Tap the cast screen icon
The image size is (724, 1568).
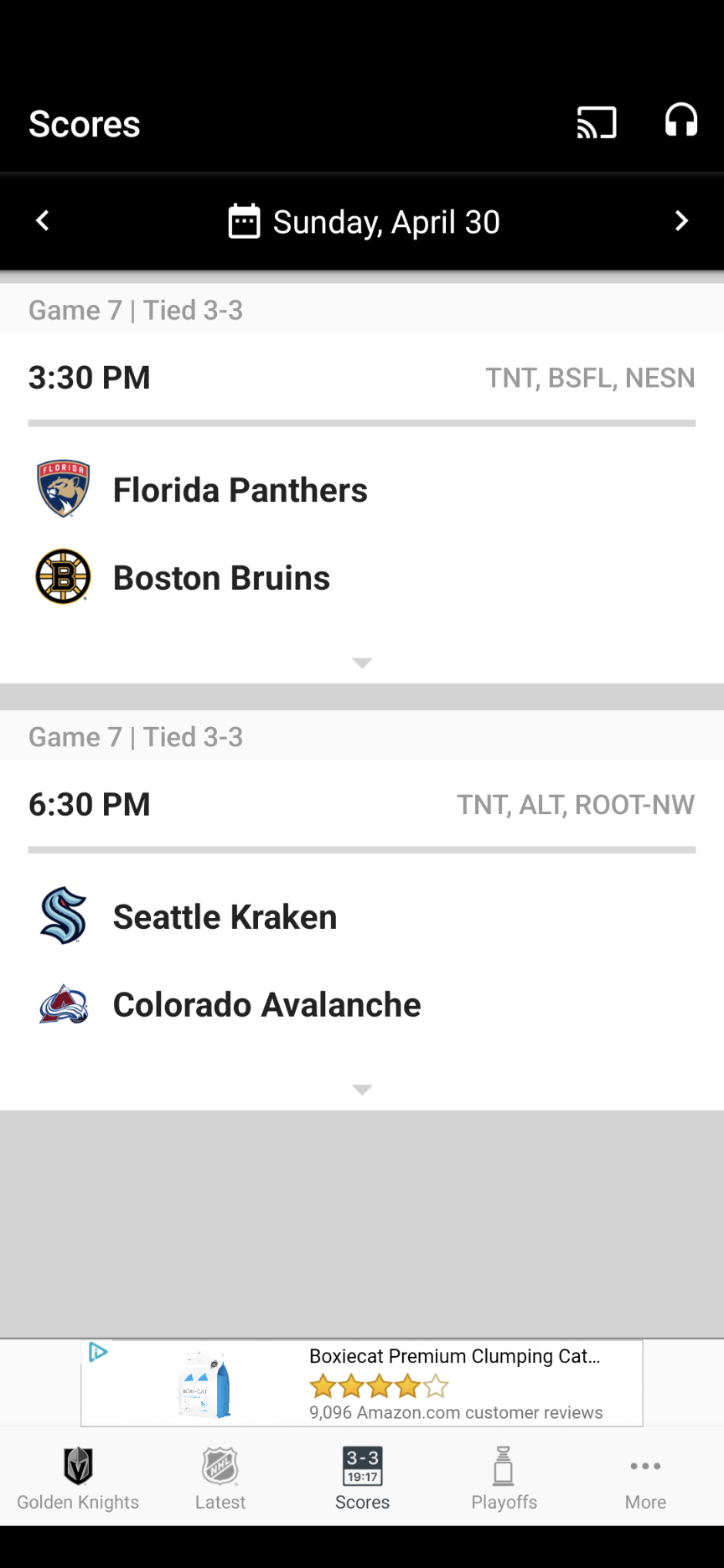(597, 123)
